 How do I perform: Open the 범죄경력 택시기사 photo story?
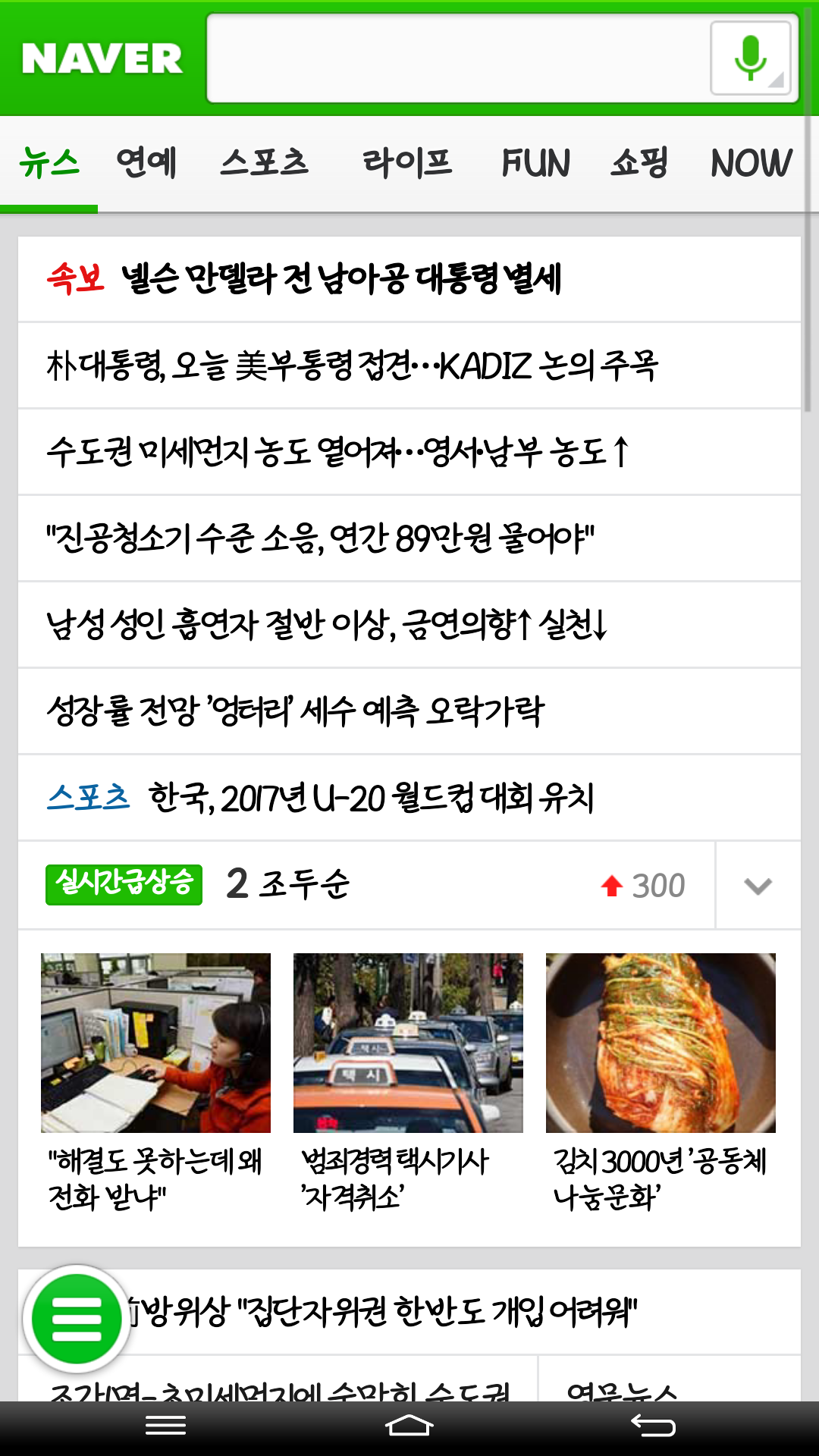tap(408, 1081)
